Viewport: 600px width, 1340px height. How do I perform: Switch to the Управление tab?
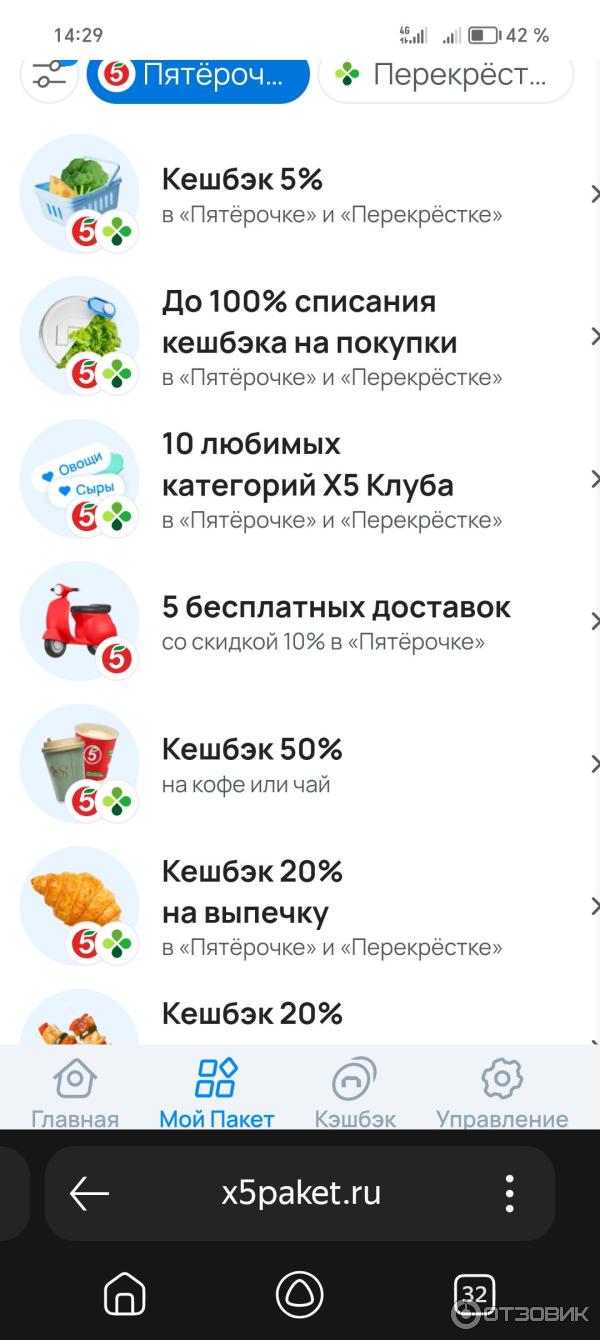click(x=502, y=1092)
